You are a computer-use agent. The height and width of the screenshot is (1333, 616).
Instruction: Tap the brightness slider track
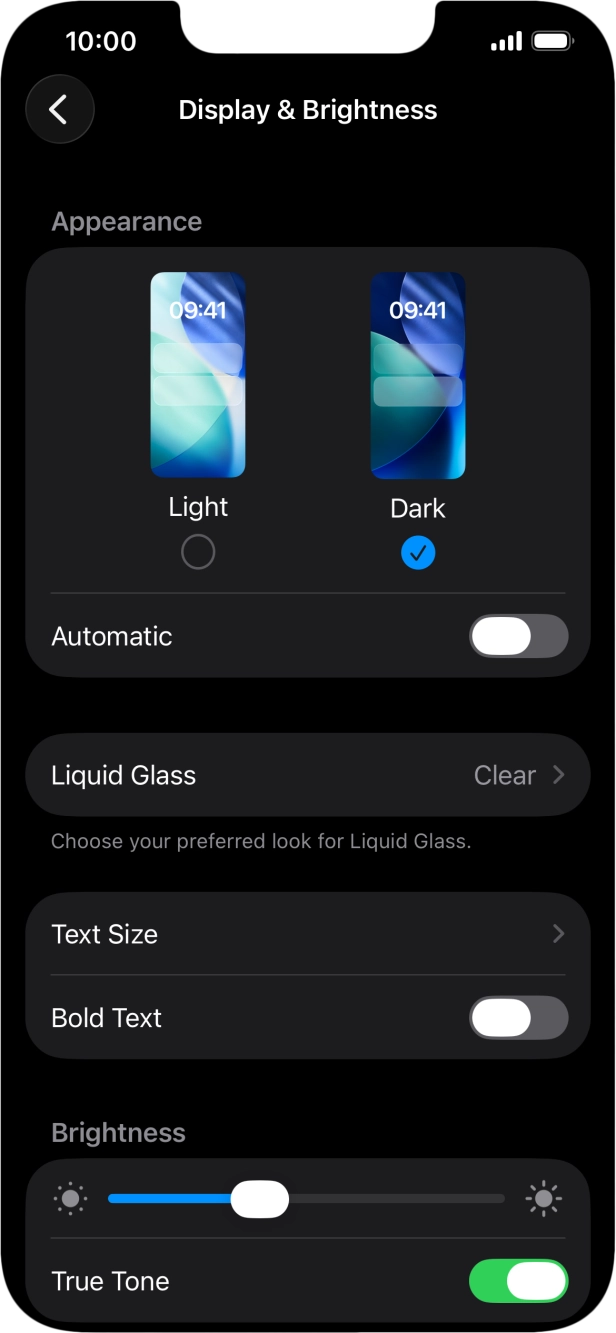click(306, 1198)
